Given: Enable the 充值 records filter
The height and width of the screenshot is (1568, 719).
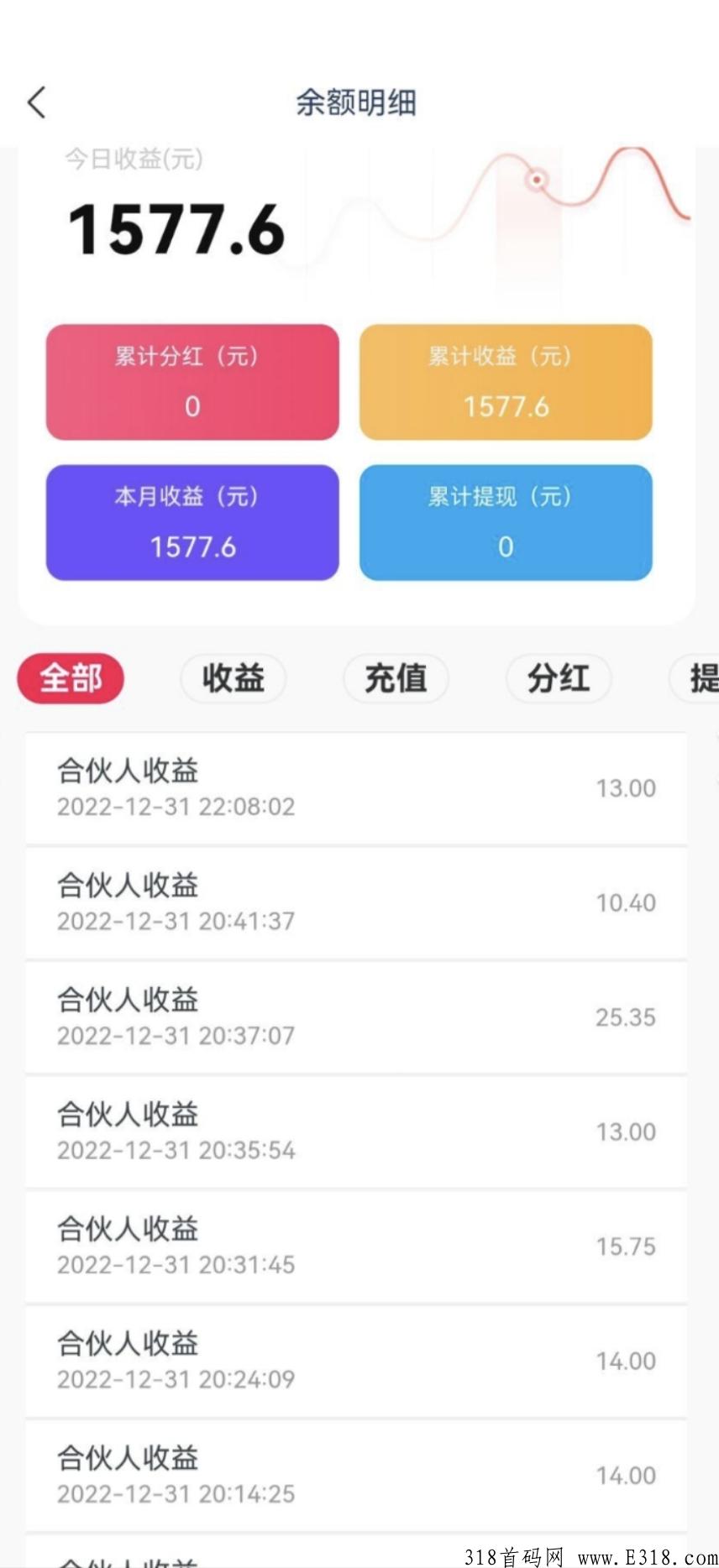Looking at the screenshot, I should (396, 678).
